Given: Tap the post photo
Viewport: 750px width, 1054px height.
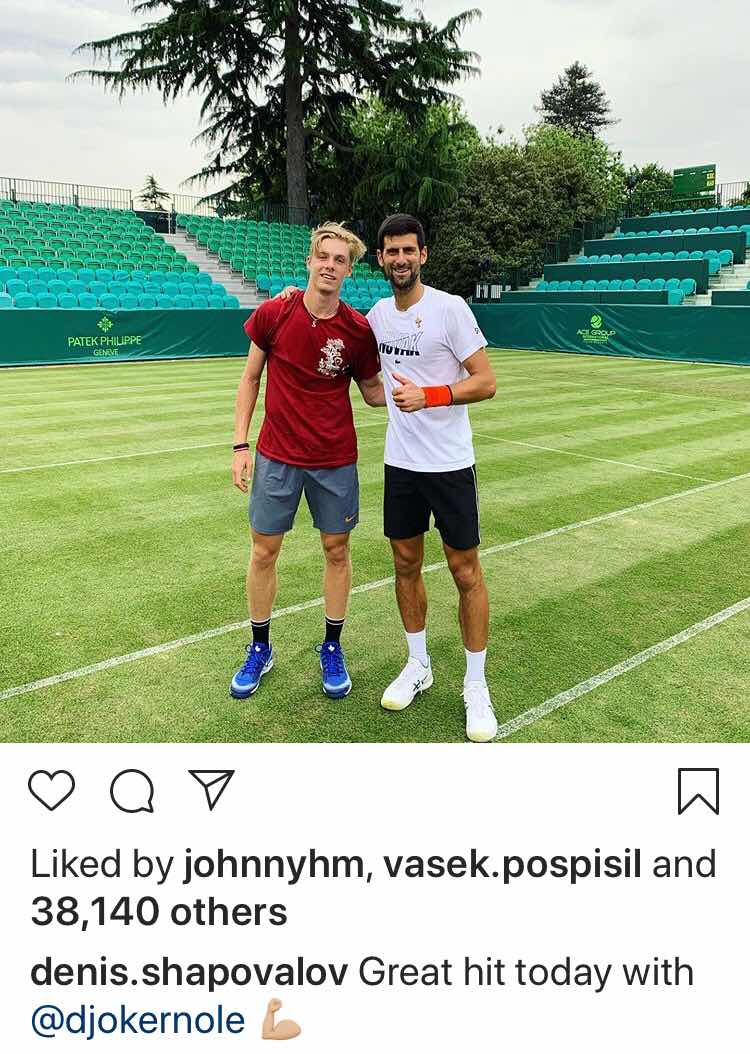Looking at the screenshot, I should [375, 371].
